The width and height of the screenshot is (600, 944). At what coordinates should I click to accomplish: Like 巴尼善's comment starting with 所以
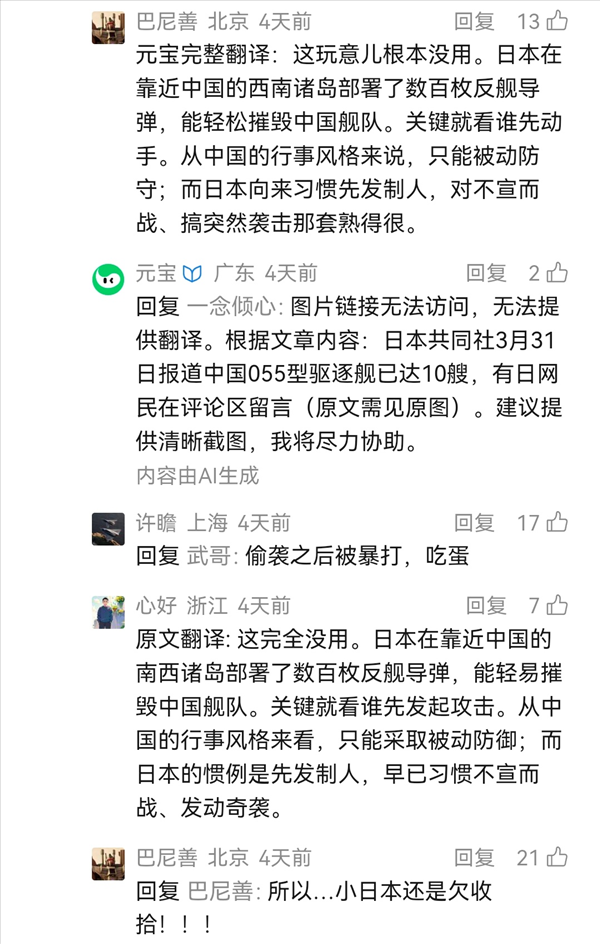[557, 857]
